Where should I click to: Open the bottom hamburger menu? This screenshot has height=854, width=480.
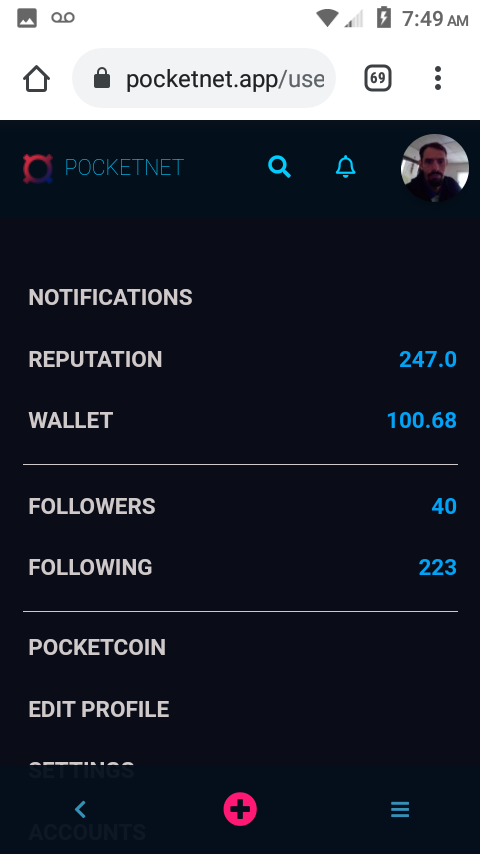click(x=400, y=809)
